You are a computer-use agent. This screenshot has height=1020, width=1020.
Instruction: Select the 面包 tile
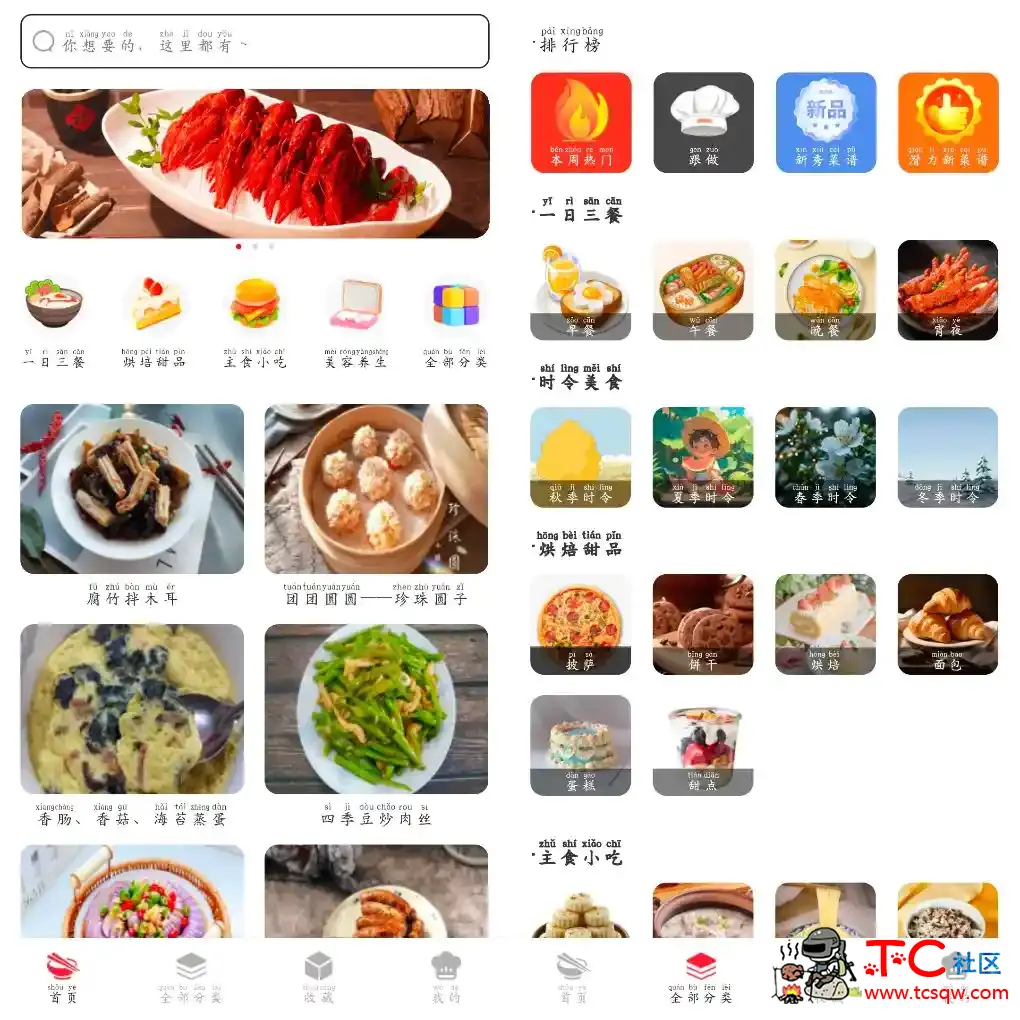948,624
